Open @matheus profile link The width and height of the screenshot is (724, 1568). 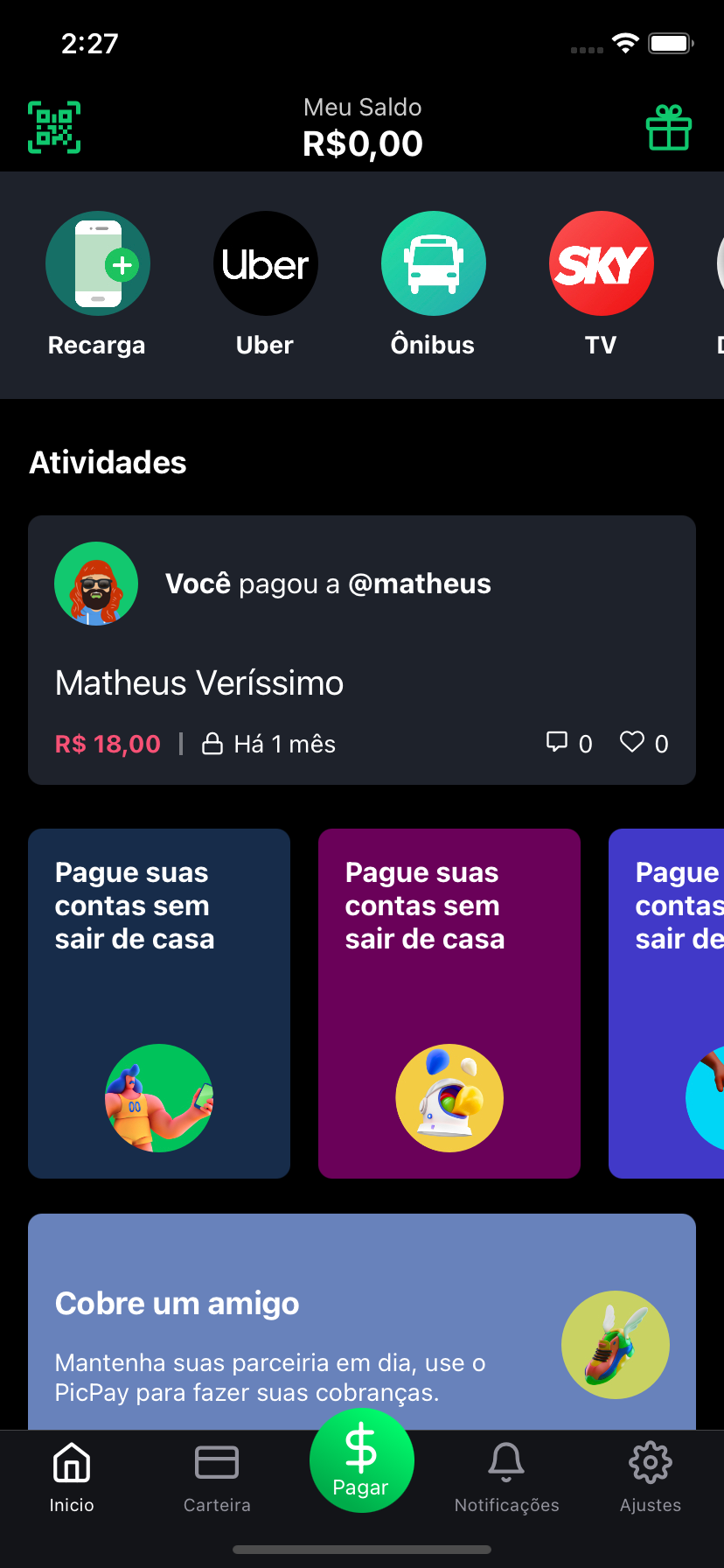[421, 583]
